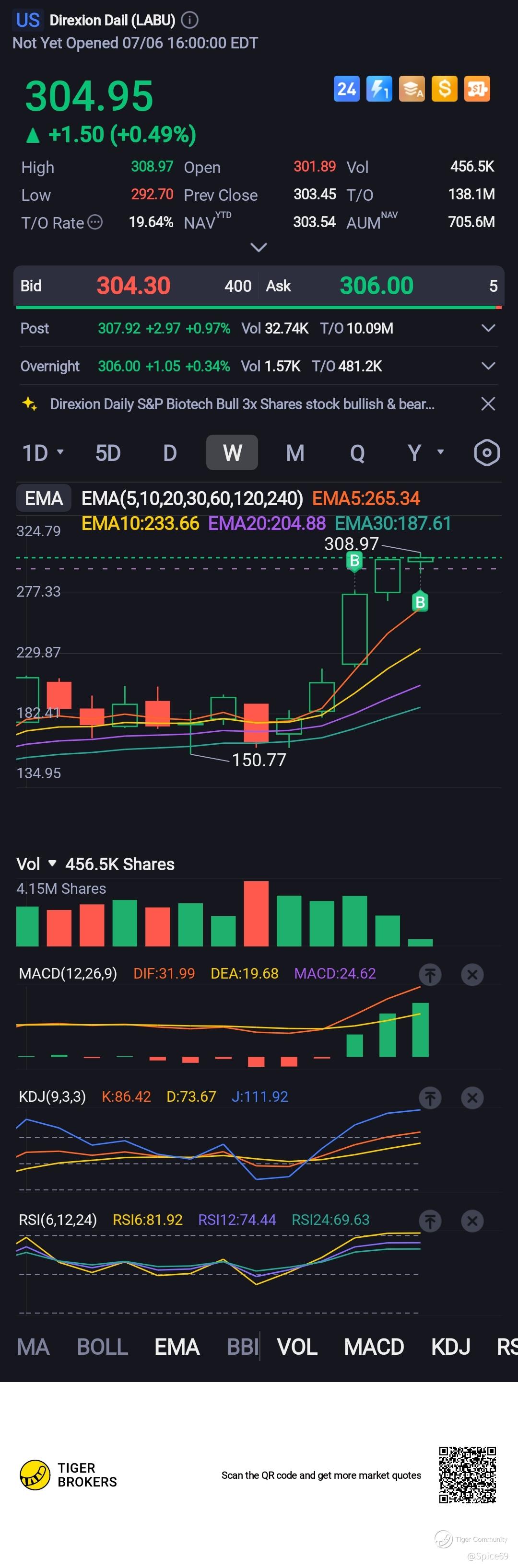Tap the EMA indicator label button
Viewport: 518px width, 1568px height.
point(43,498)
